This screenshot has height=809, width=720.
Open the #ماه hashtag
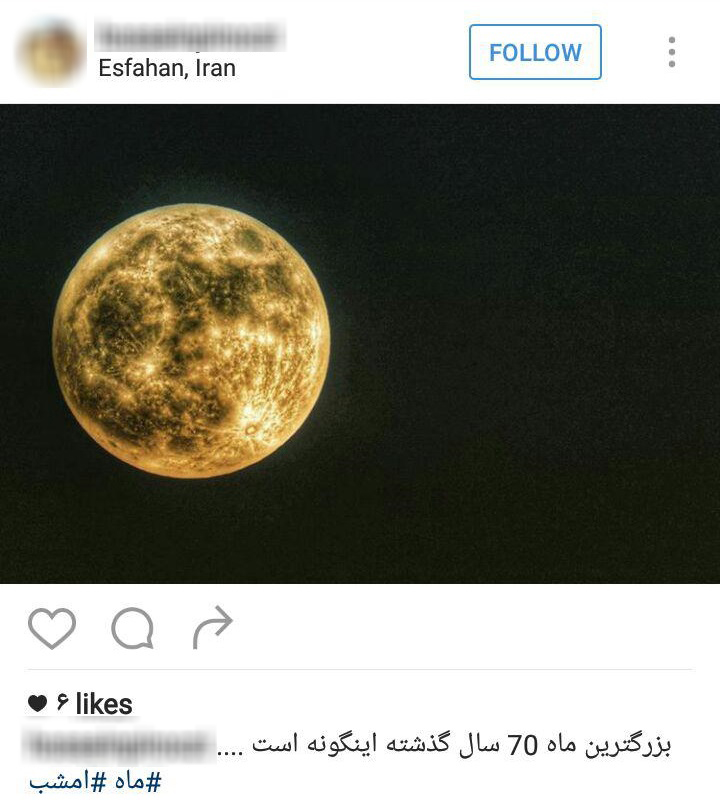click(x=140, y=781)
